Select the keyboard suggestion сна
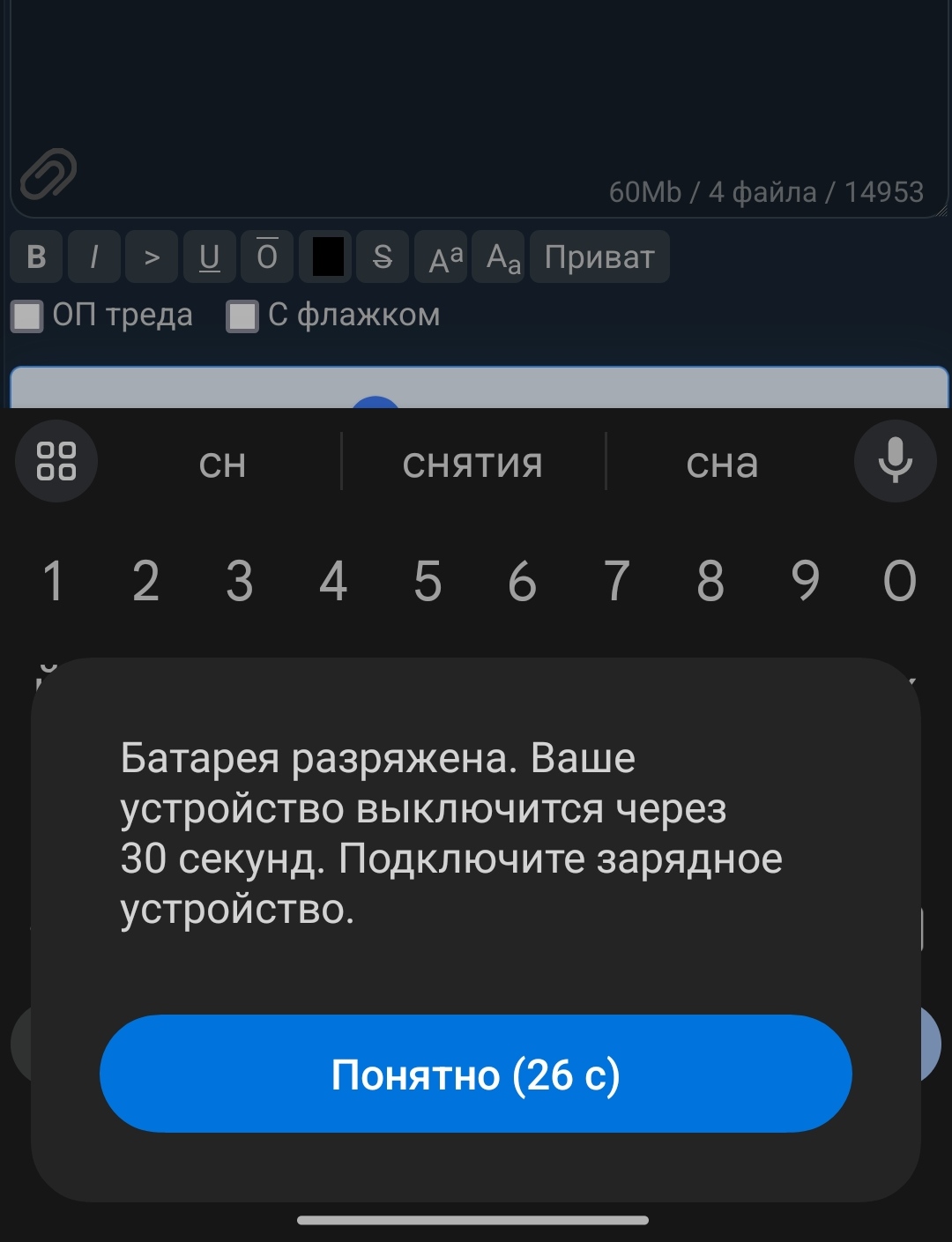Viewport: 952px width, 1242px height. (x=722, y=464)
